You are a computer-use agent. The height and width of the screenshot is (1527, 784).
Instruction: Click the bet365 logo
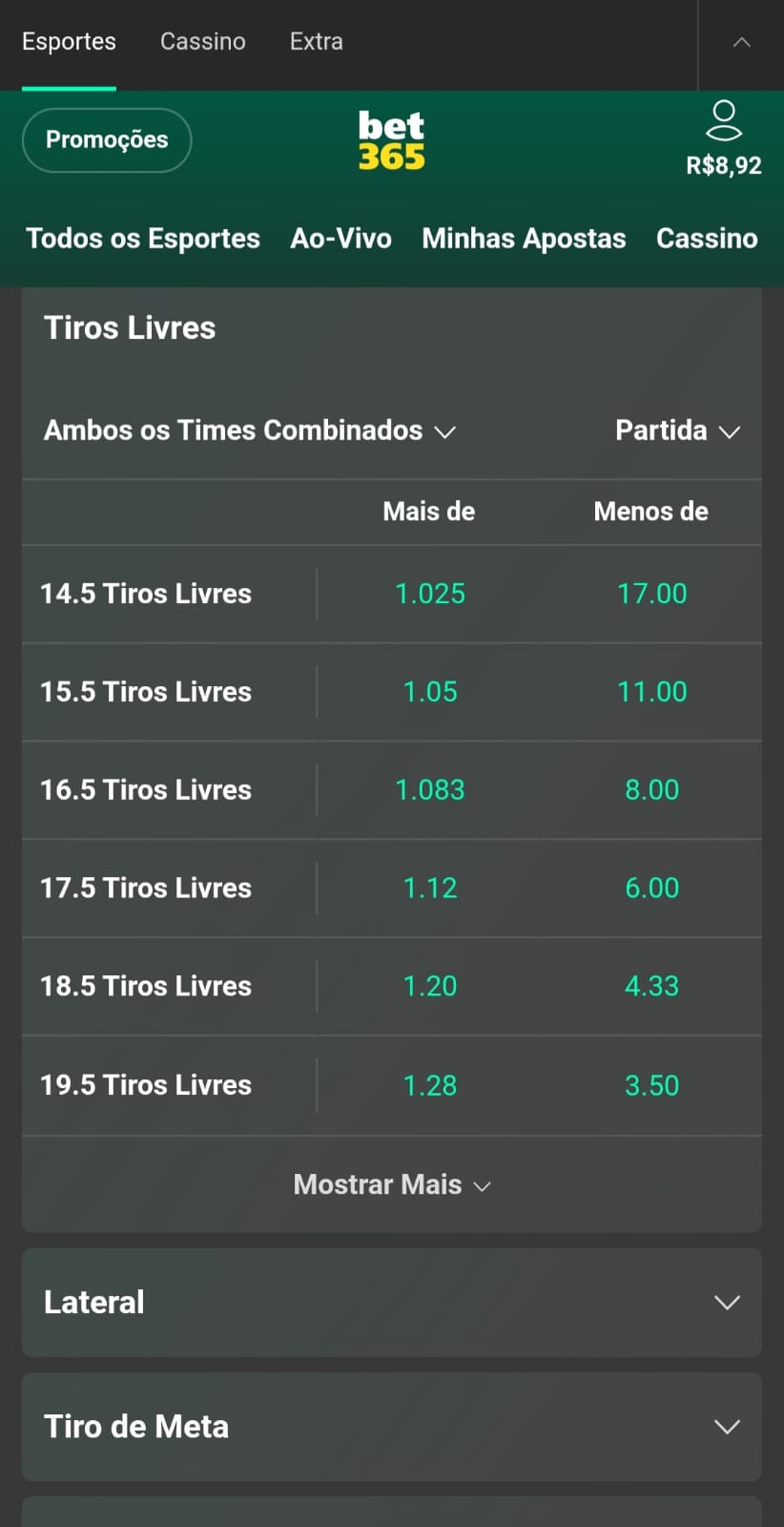coord(391,139)
